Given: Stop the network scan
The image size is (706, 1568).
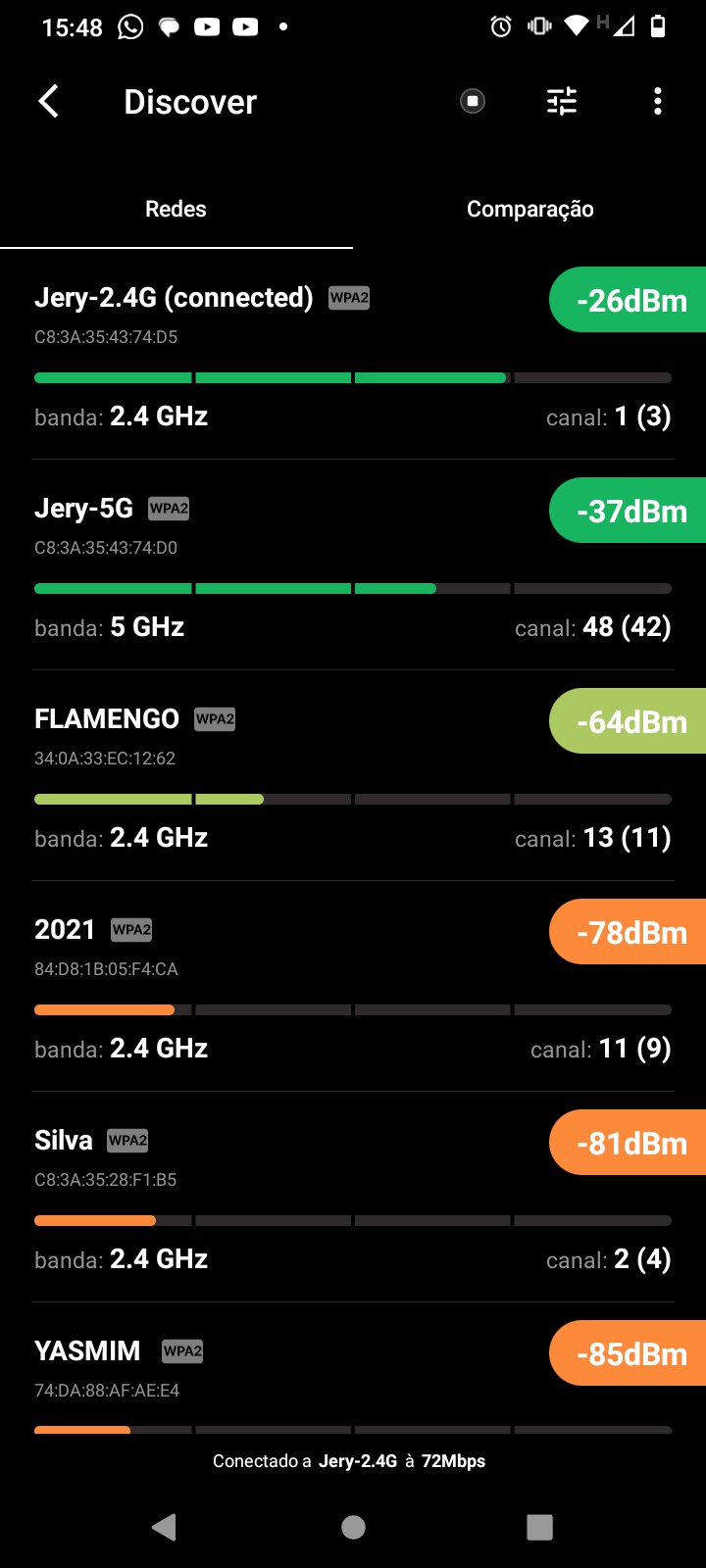Looking at the screenshot, I should [x=473, y=101].
